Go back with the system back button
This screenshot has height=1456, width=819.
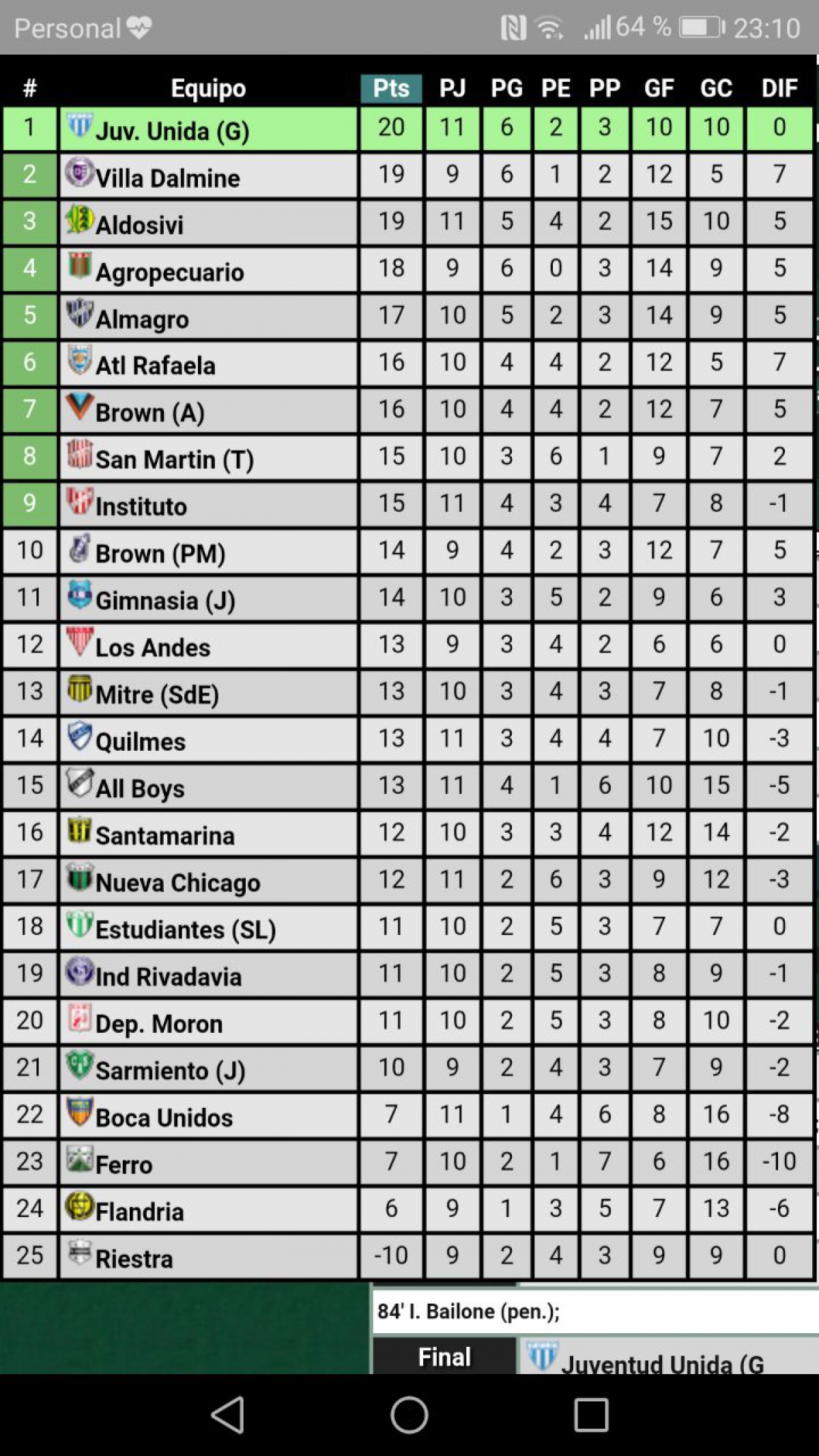point(228,1414)
